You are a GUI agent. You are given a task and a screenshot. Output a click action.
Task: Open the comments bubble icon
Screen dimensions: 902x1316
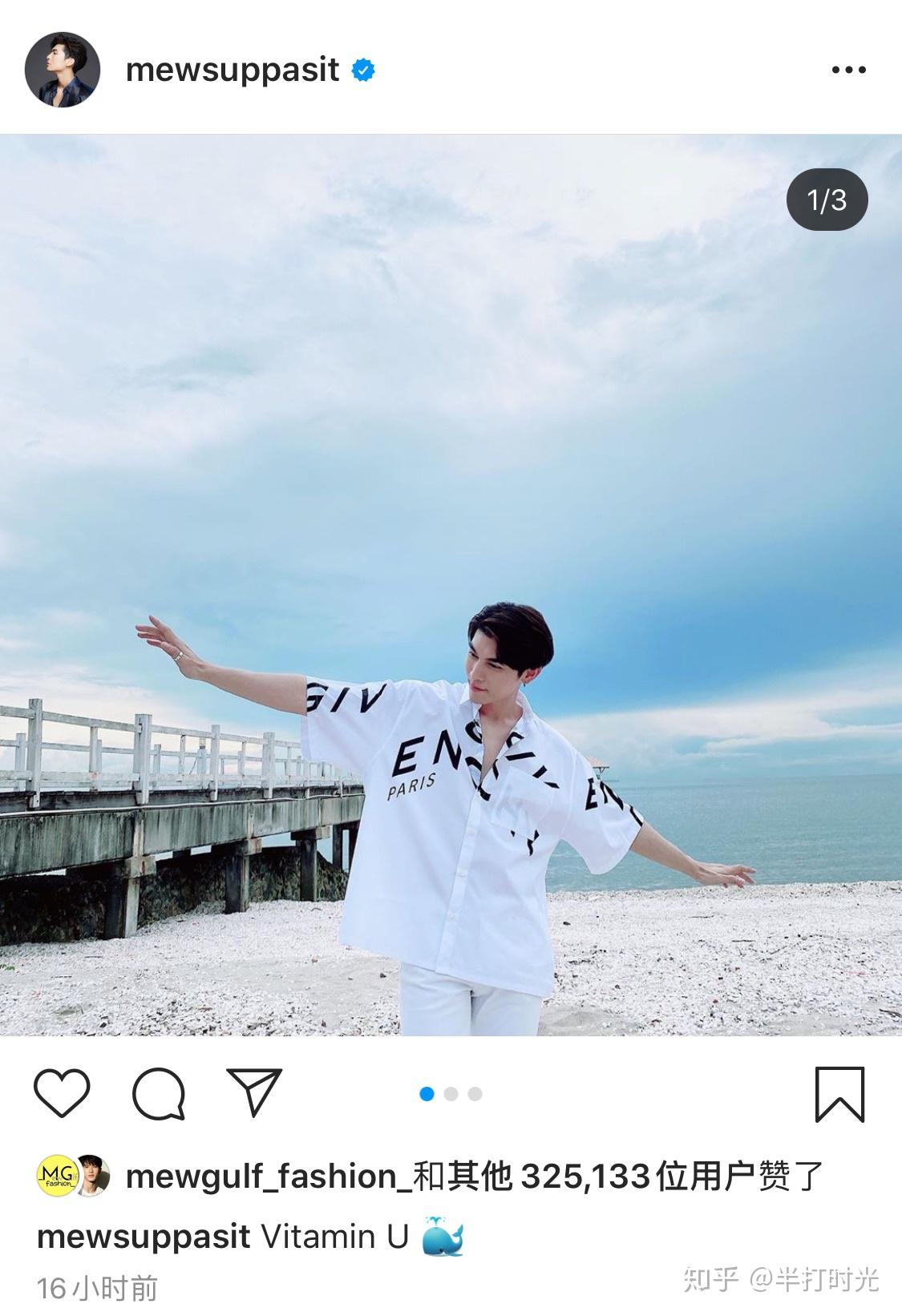coord(159,1093)
